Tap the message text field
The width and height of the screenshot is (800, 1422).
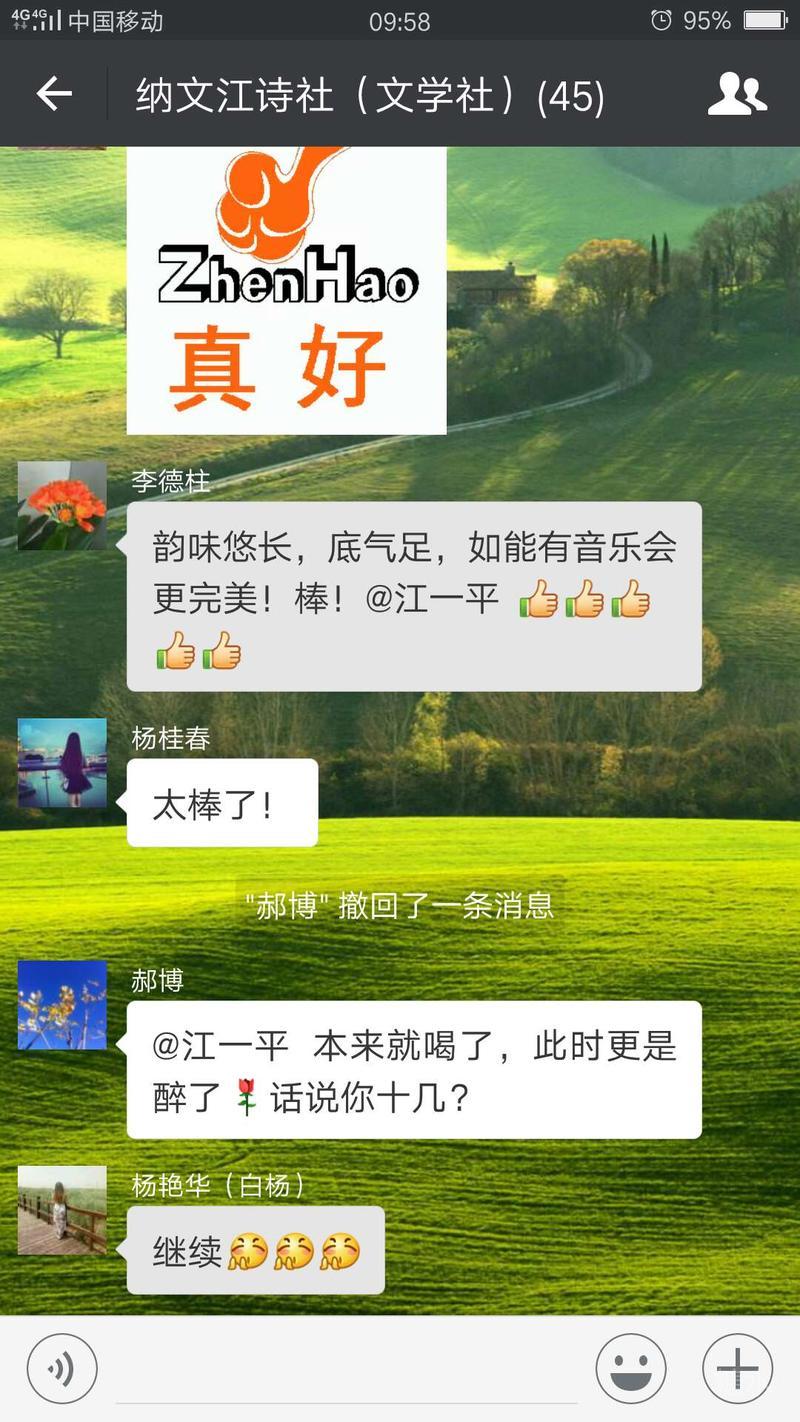point(345,1370)
